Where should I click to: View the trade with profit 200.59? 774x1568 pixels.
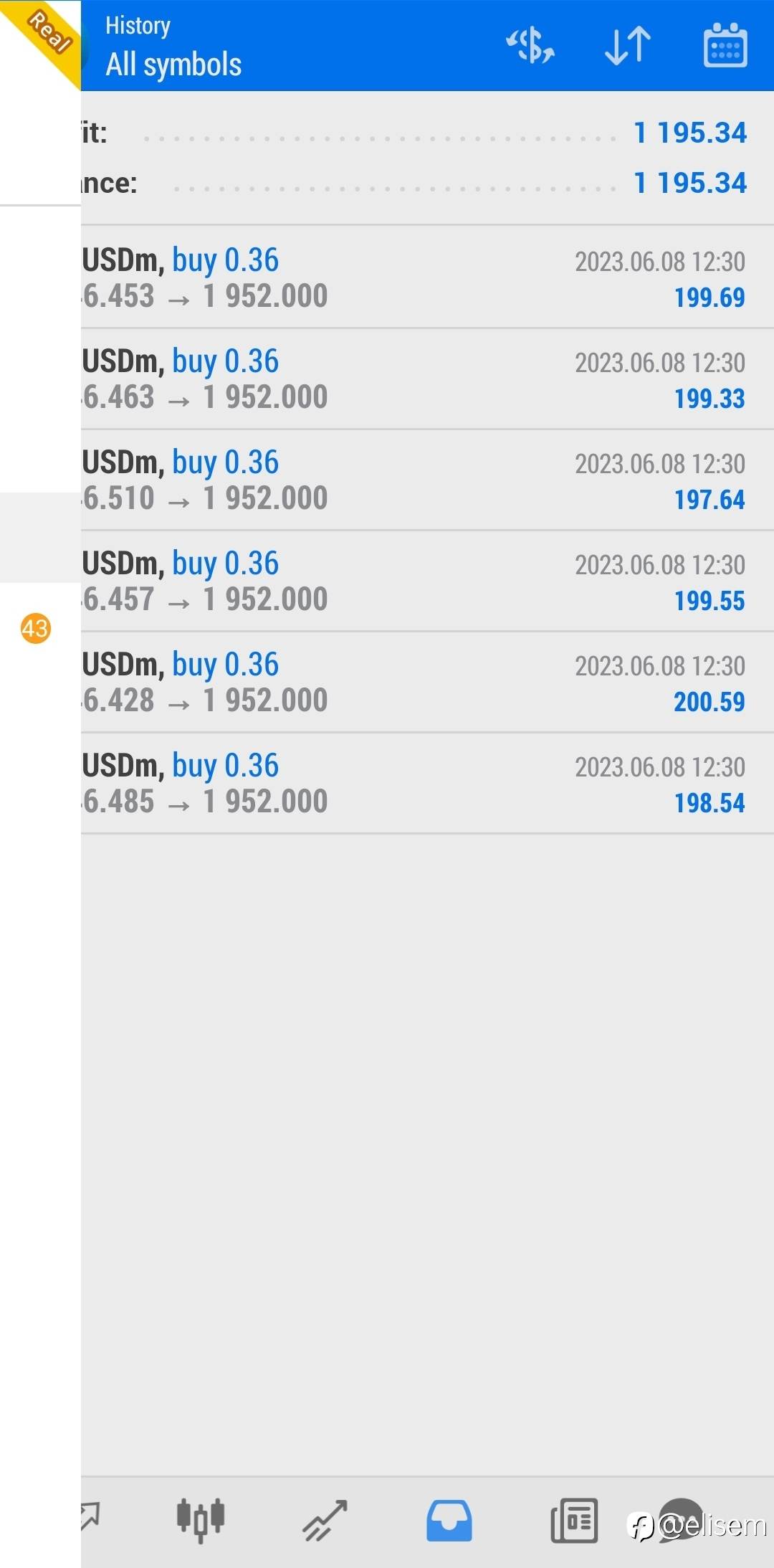tap(427, 683)
